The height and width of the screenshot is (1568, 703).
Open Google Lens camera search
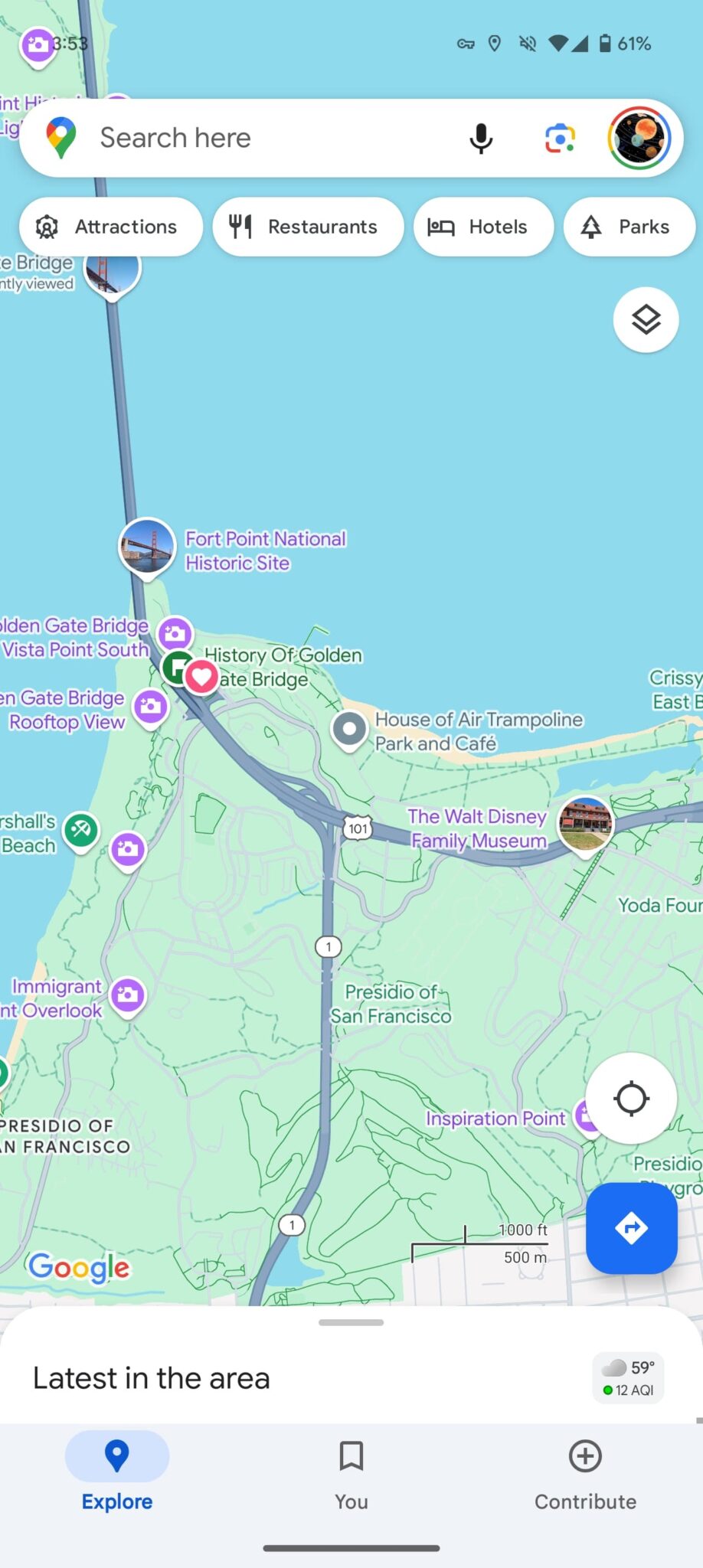(x=560, y=138)
